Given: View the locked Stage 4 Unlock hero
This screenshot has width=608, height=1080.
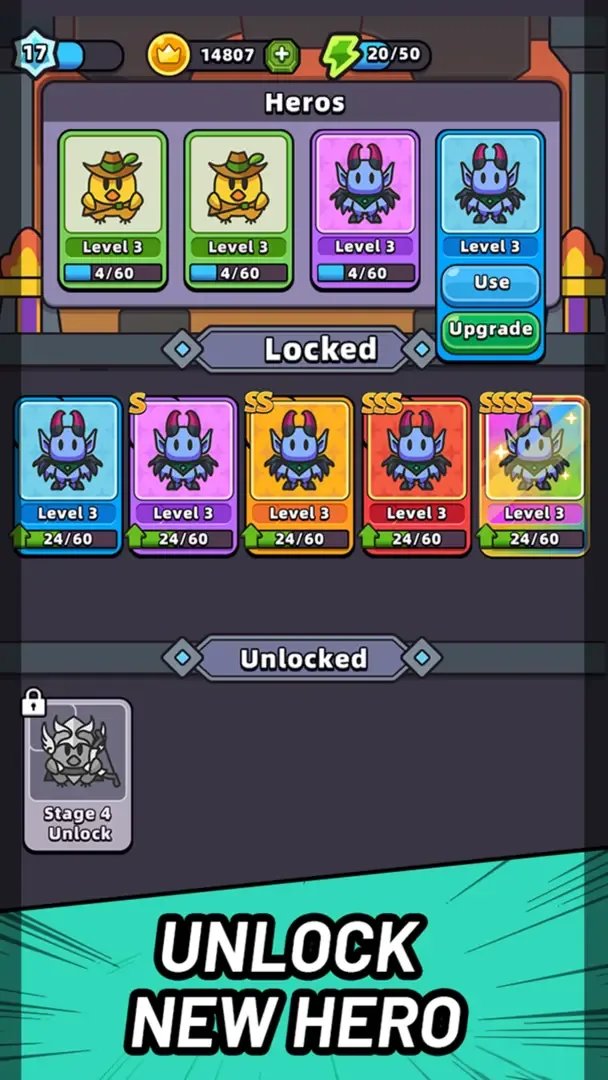Looking at the screenshot, I should [78, 774].
